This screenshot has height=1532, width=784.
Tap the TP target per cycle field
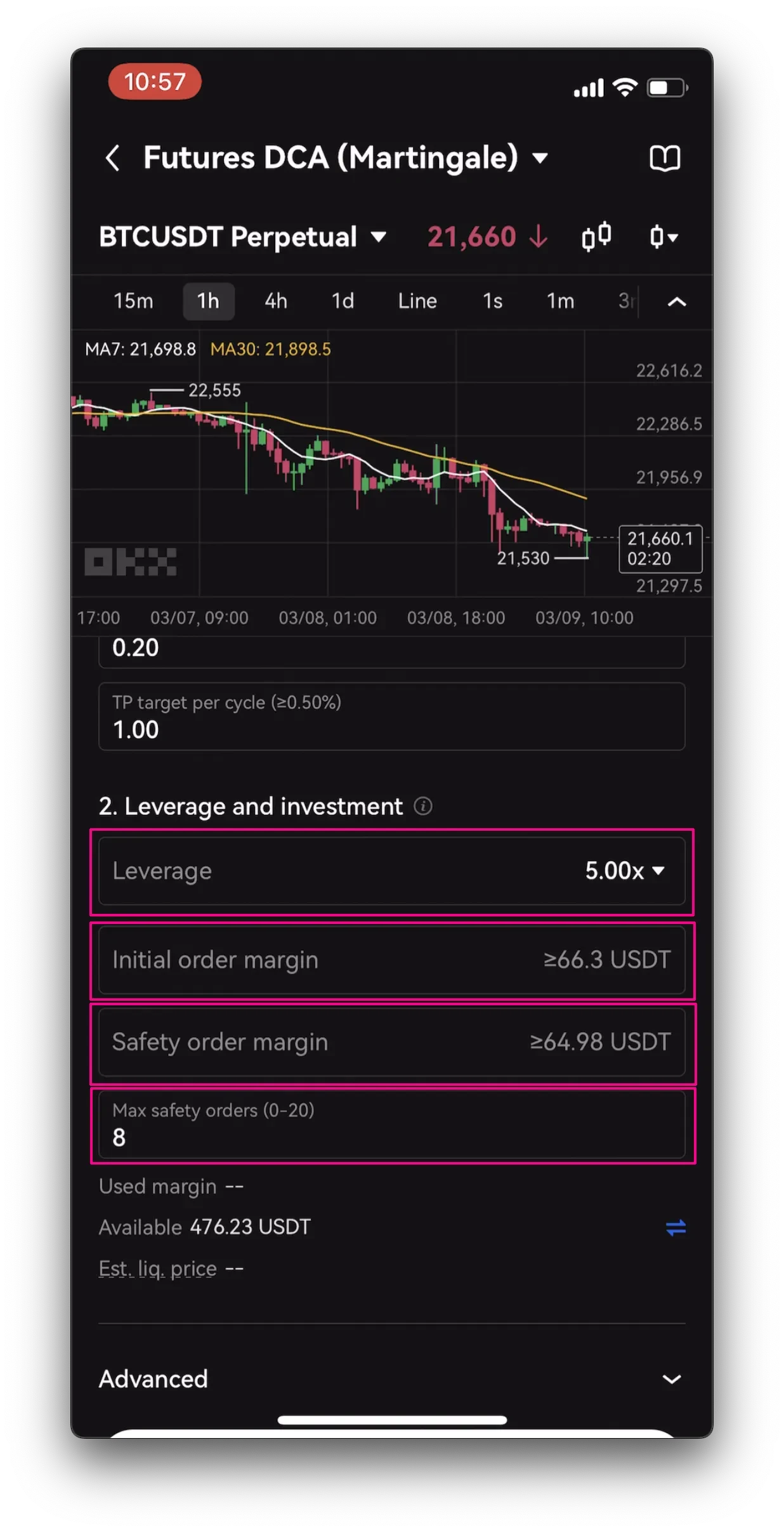391,717
